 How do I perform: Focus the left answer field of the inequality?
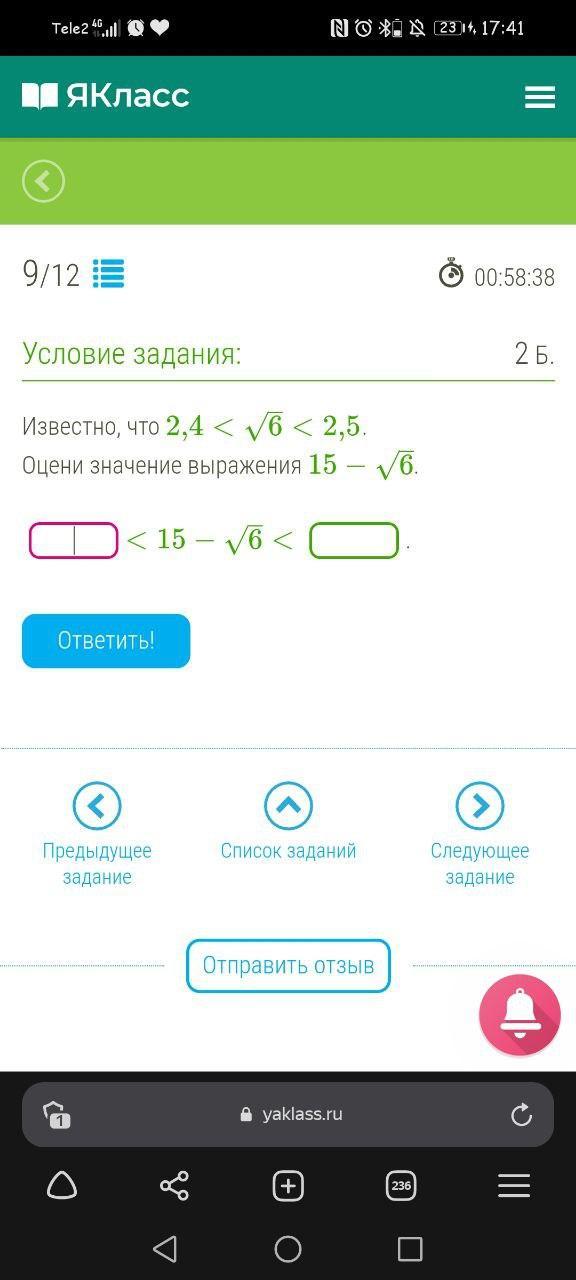74,540
